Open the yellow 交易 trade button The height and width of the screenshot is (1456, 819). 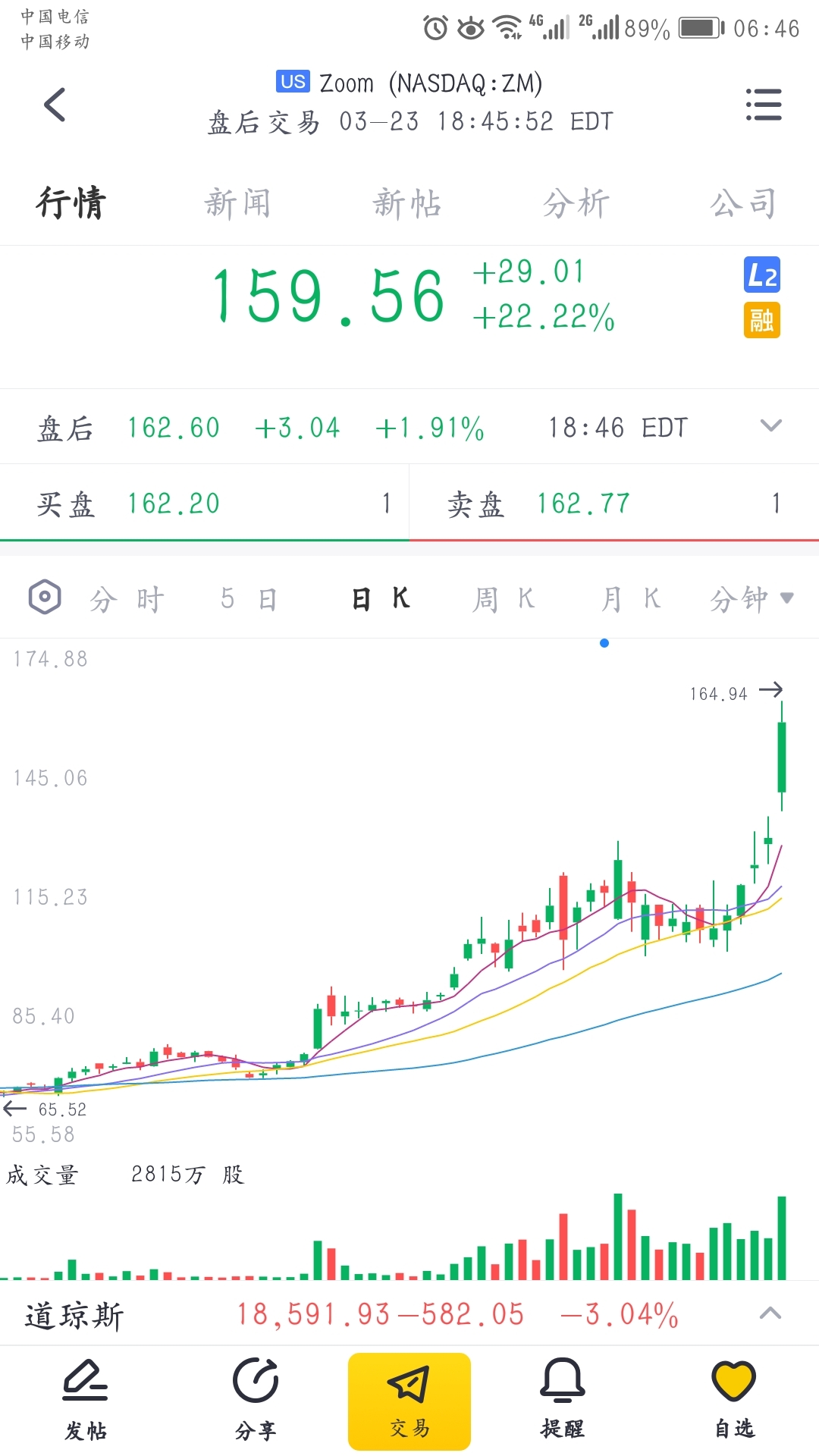pos(409,1401)
